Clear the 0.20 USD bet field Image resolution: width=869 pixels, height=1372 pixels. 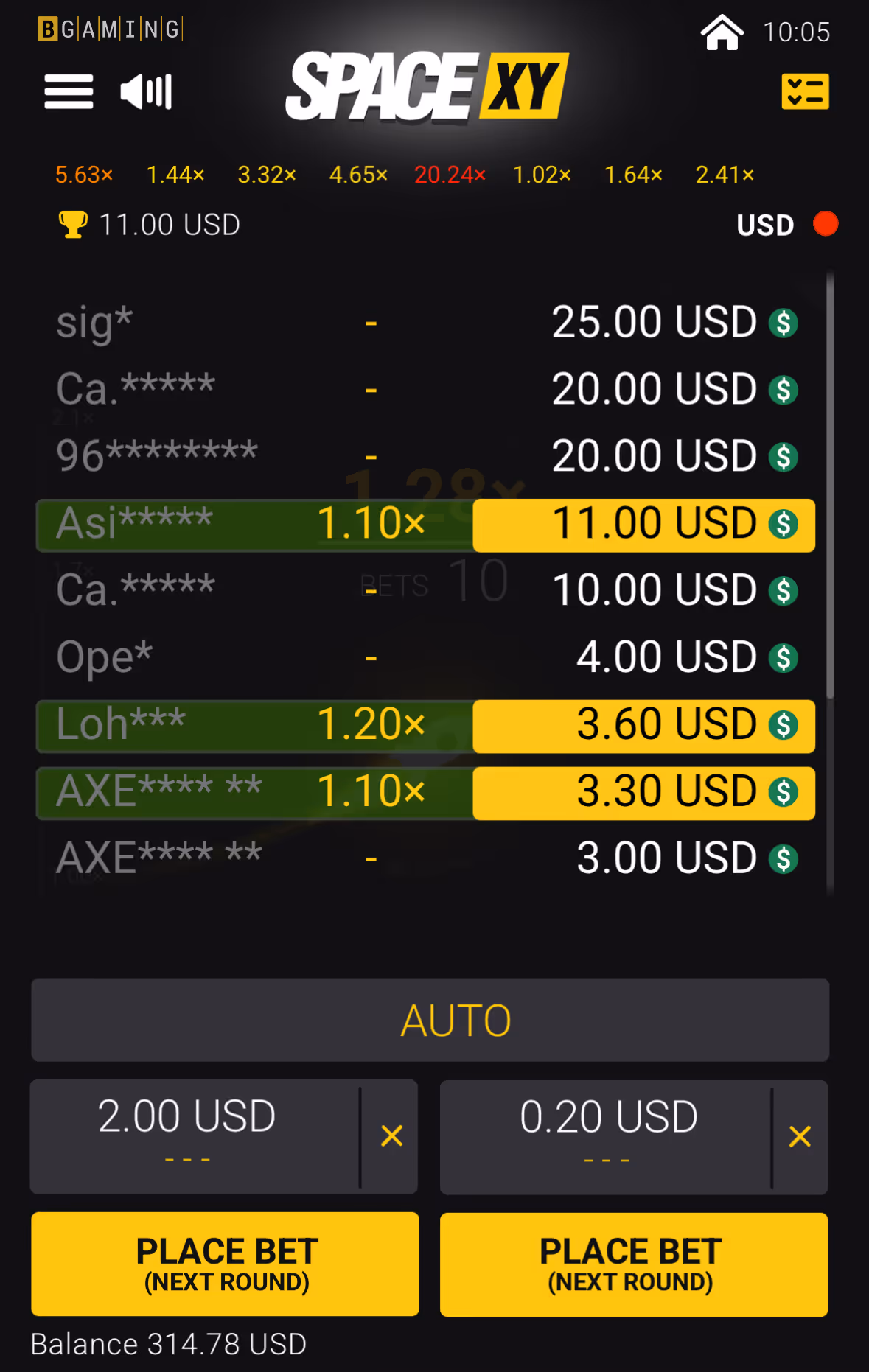coord(800,1136)
